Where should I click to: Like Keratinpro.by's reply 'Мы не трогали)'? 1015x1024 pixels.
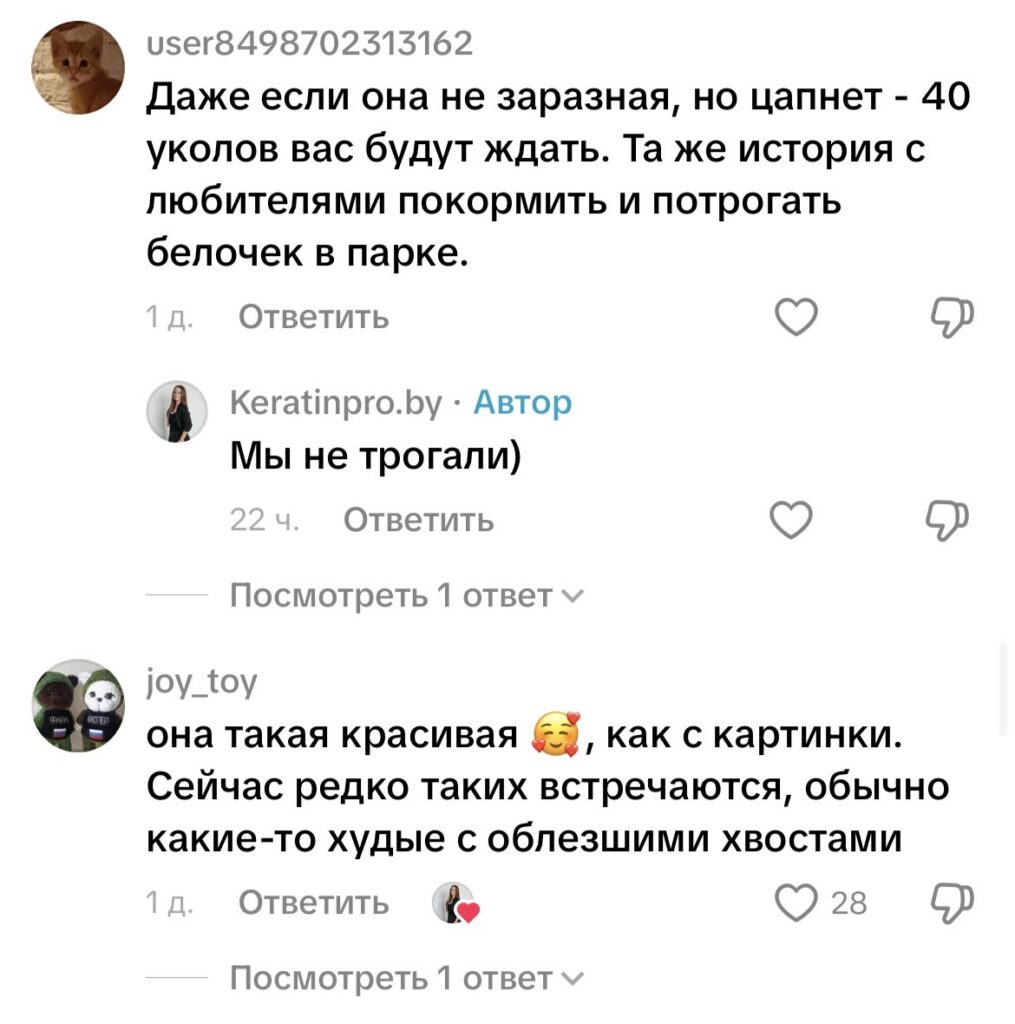pos(797,520)
